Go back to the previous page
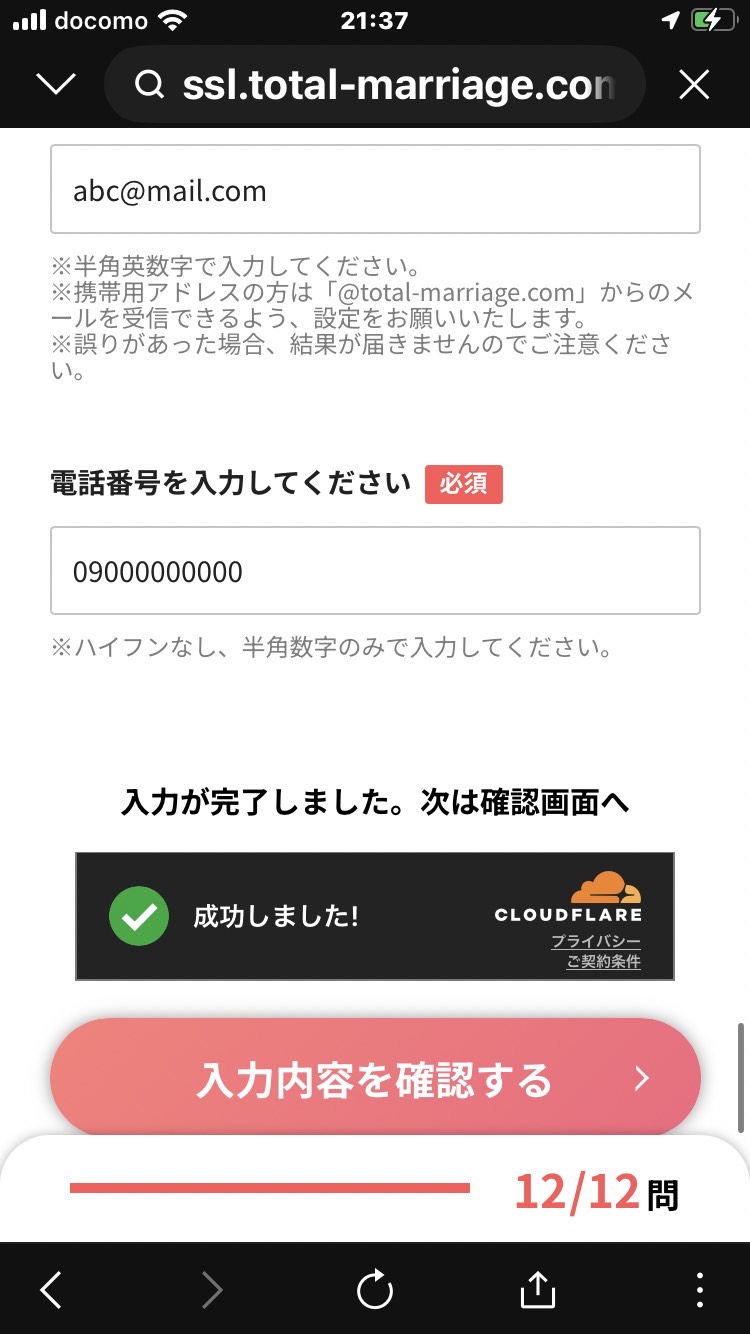The height and width of the screenshot is (1334, 750). (51, 1290)
